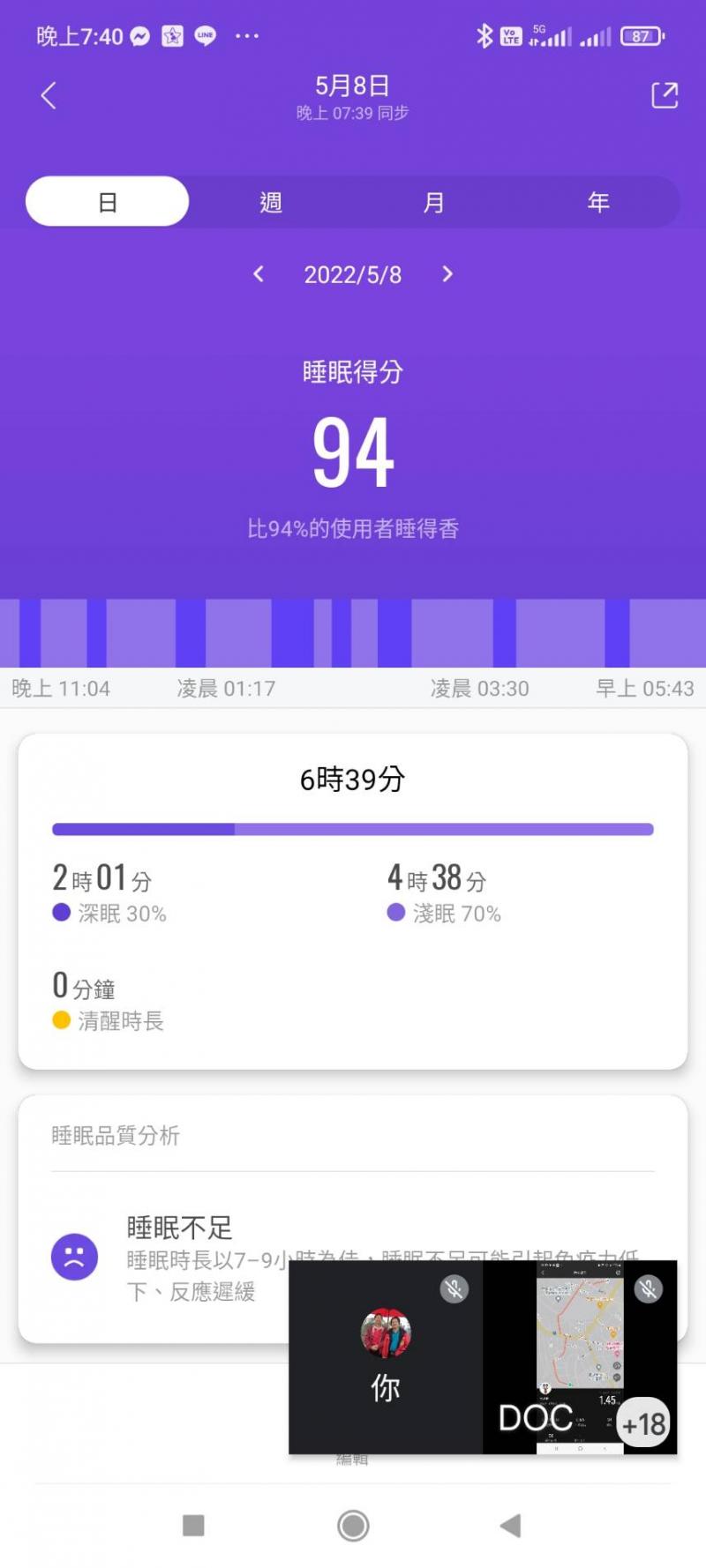Click the light sleep dot indicator

tap(394, 914)
